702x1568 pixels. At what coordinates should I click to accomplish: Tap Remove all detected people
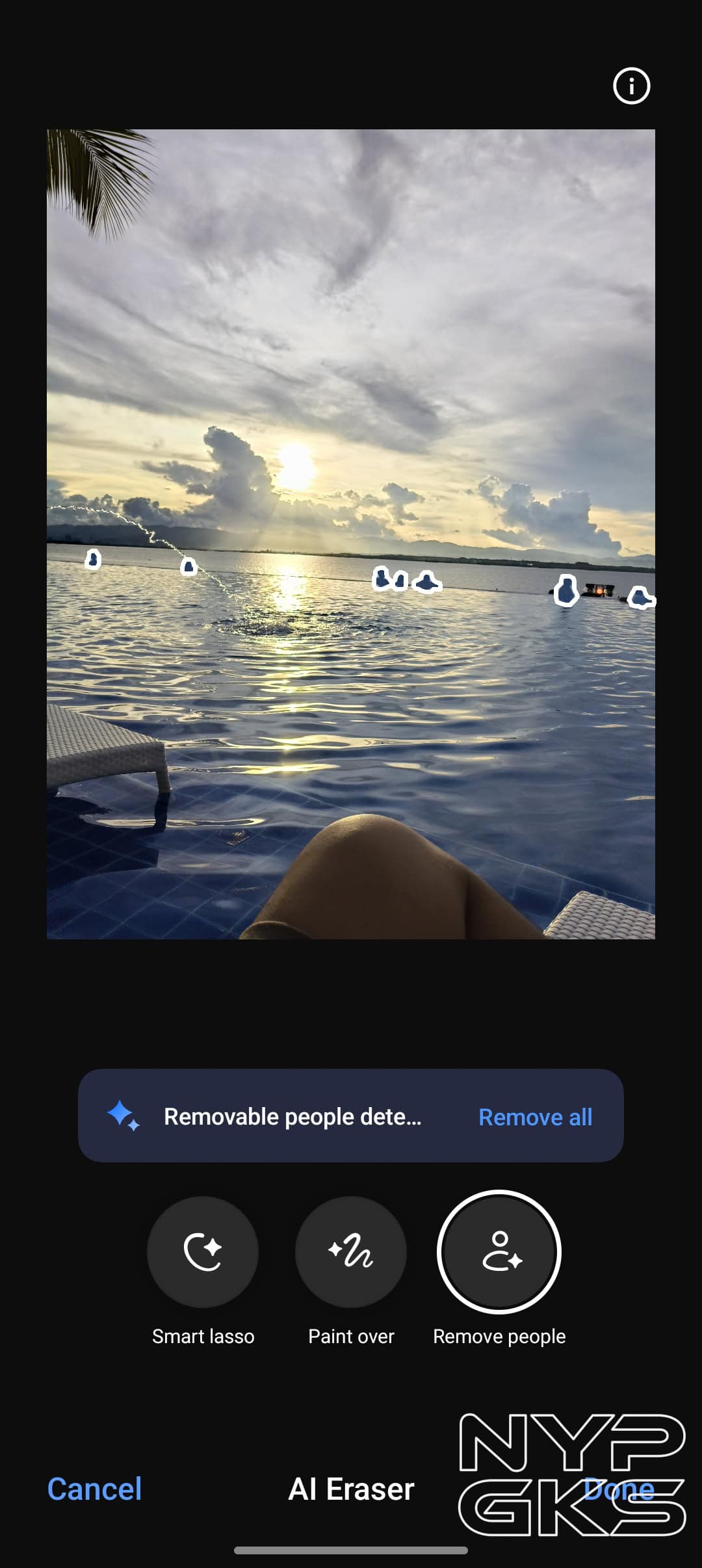(x=535, y=1117)
